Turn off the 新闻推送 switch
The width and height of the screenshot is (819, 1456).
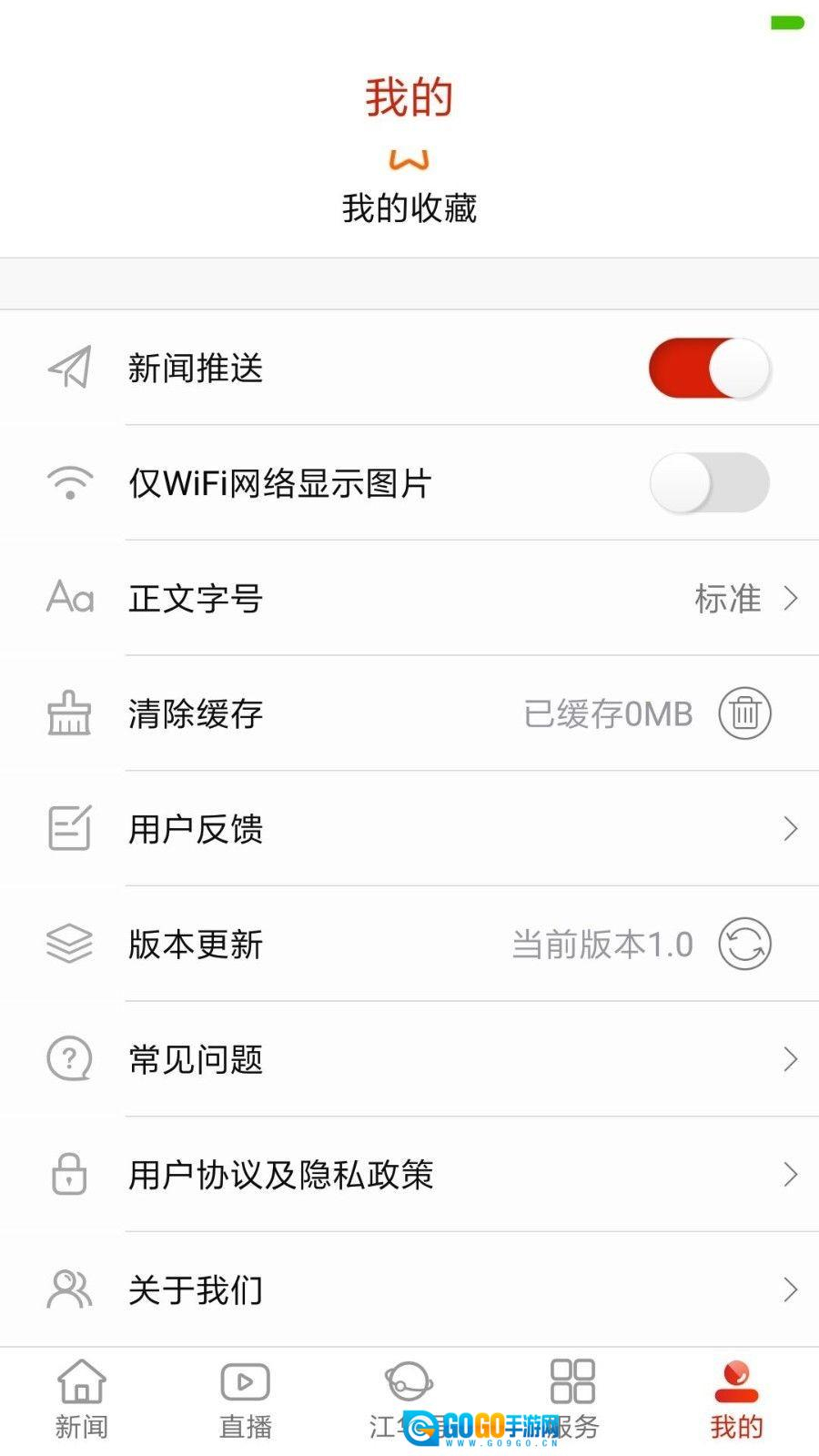(x=709, y=369)
